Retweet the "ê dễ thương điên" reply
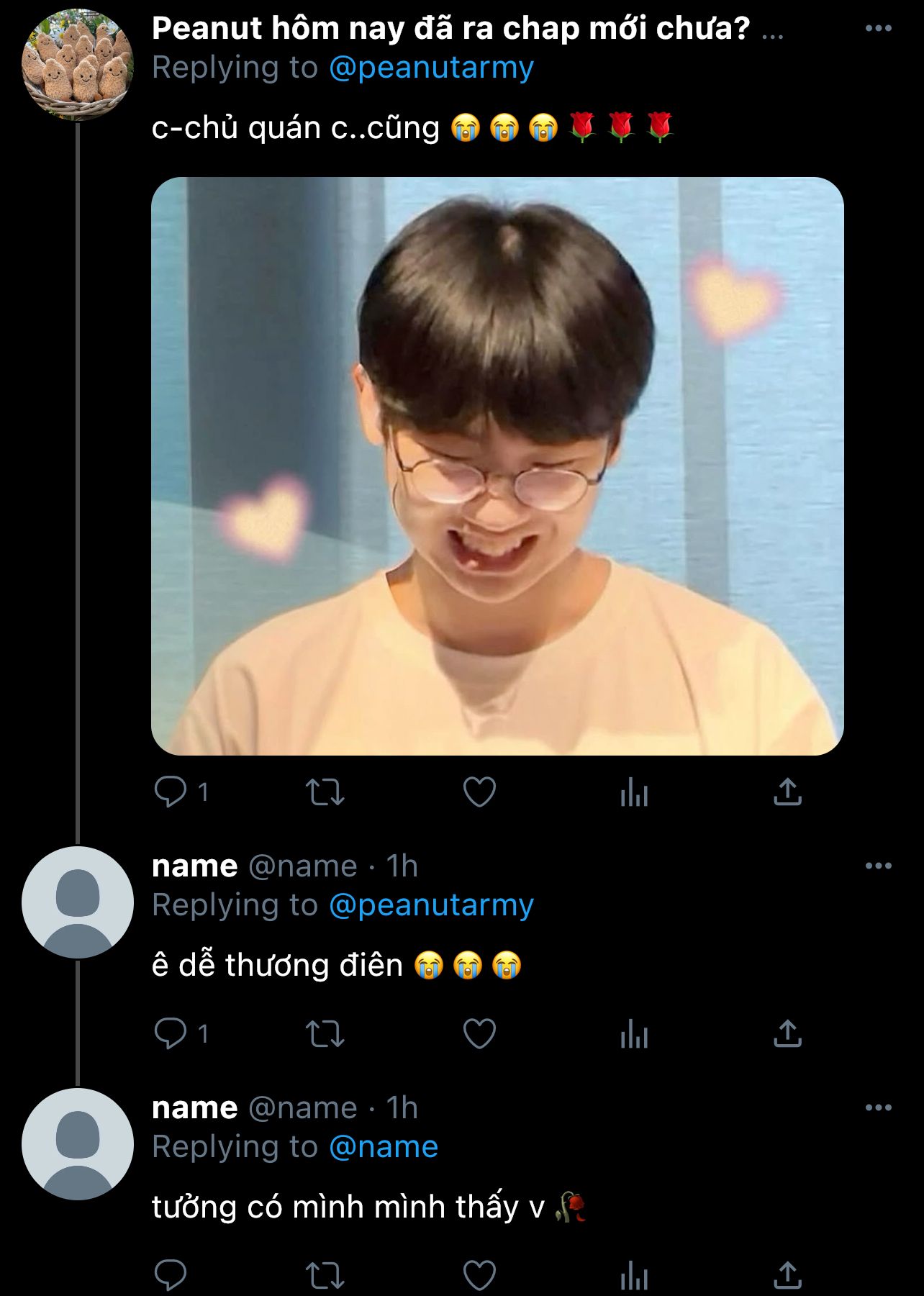Viewport: 924px width, 1296px height. (325, 1035)
